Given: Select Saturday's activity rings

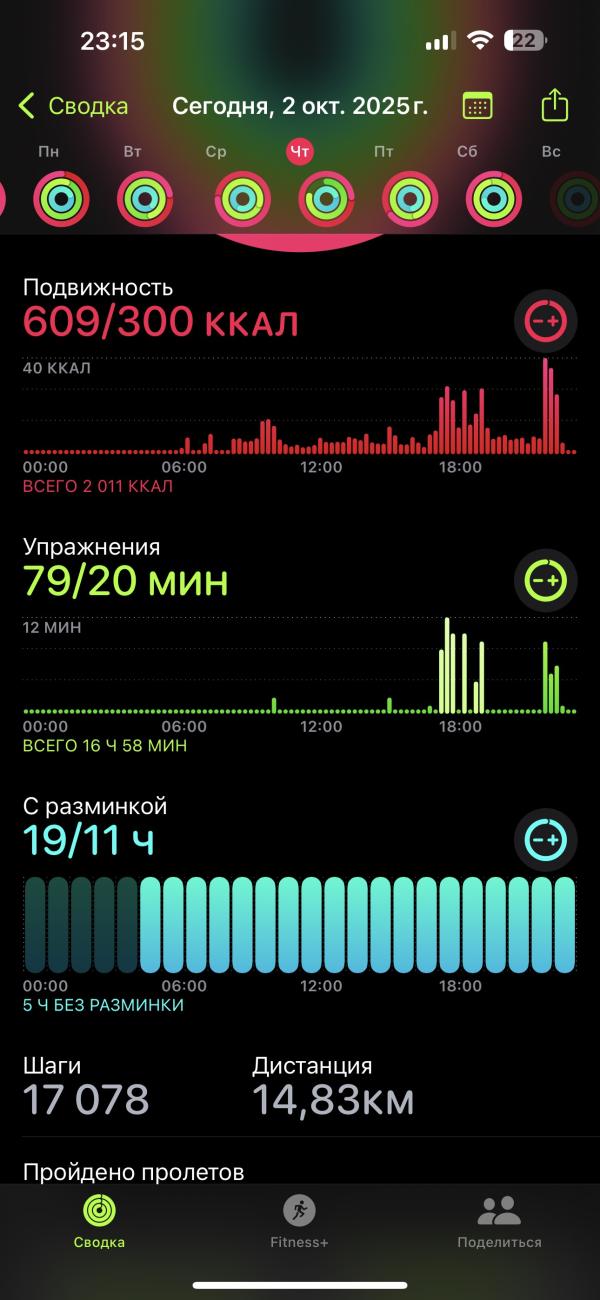Looking at the screenshot, I should point(494,199).
